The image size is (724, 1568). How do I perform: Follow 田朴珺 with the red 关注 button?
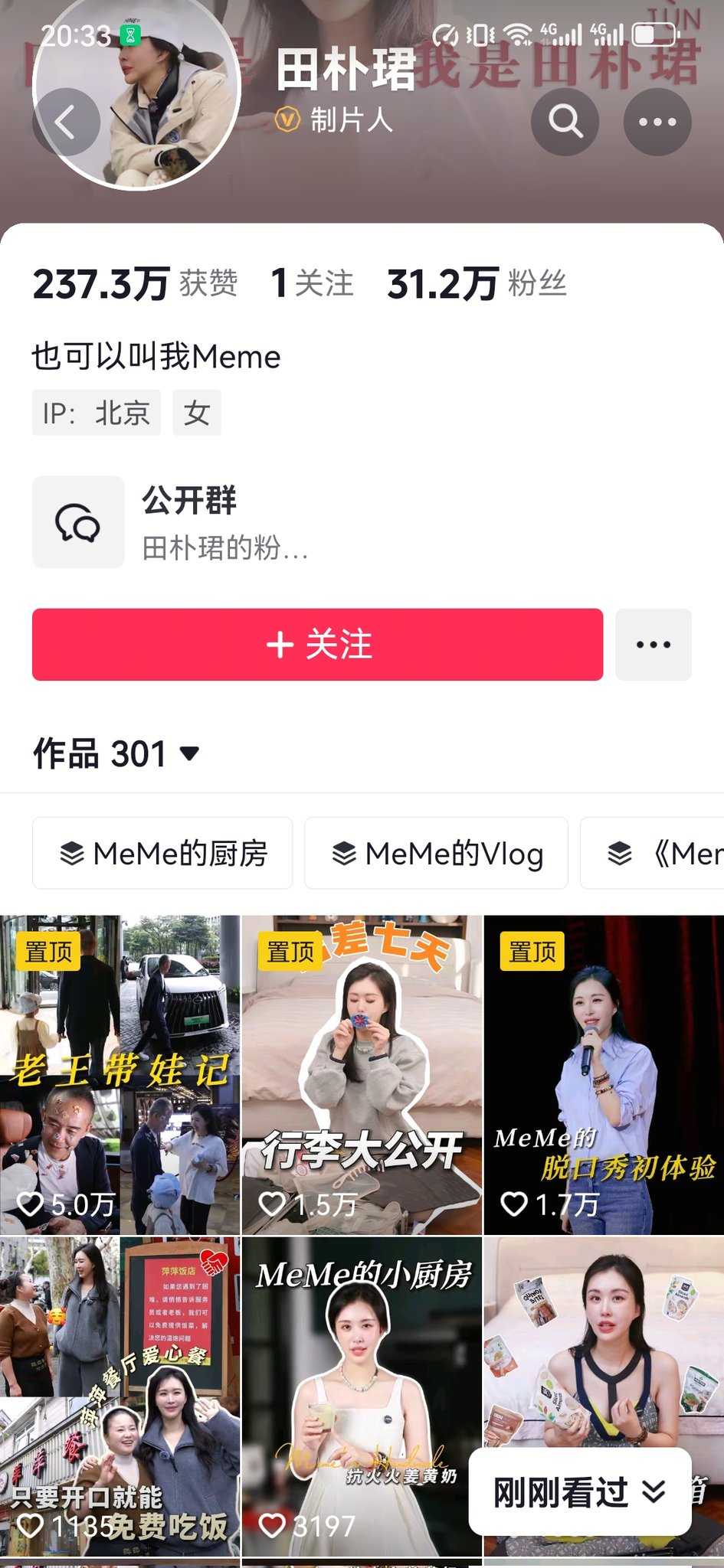(317, 645)
